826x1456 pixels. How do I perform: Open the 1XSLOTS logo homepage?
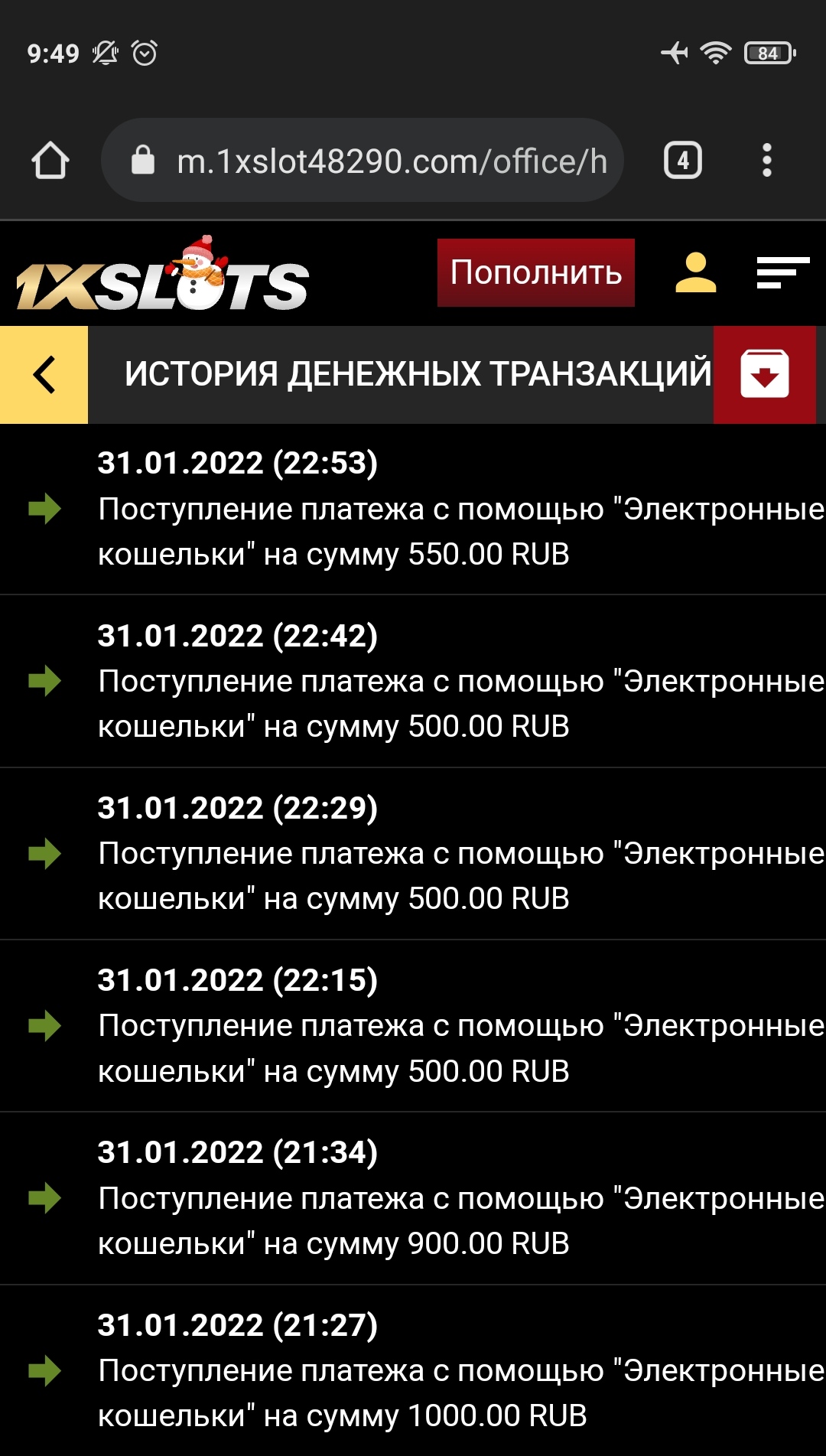[x=162, y=277]
